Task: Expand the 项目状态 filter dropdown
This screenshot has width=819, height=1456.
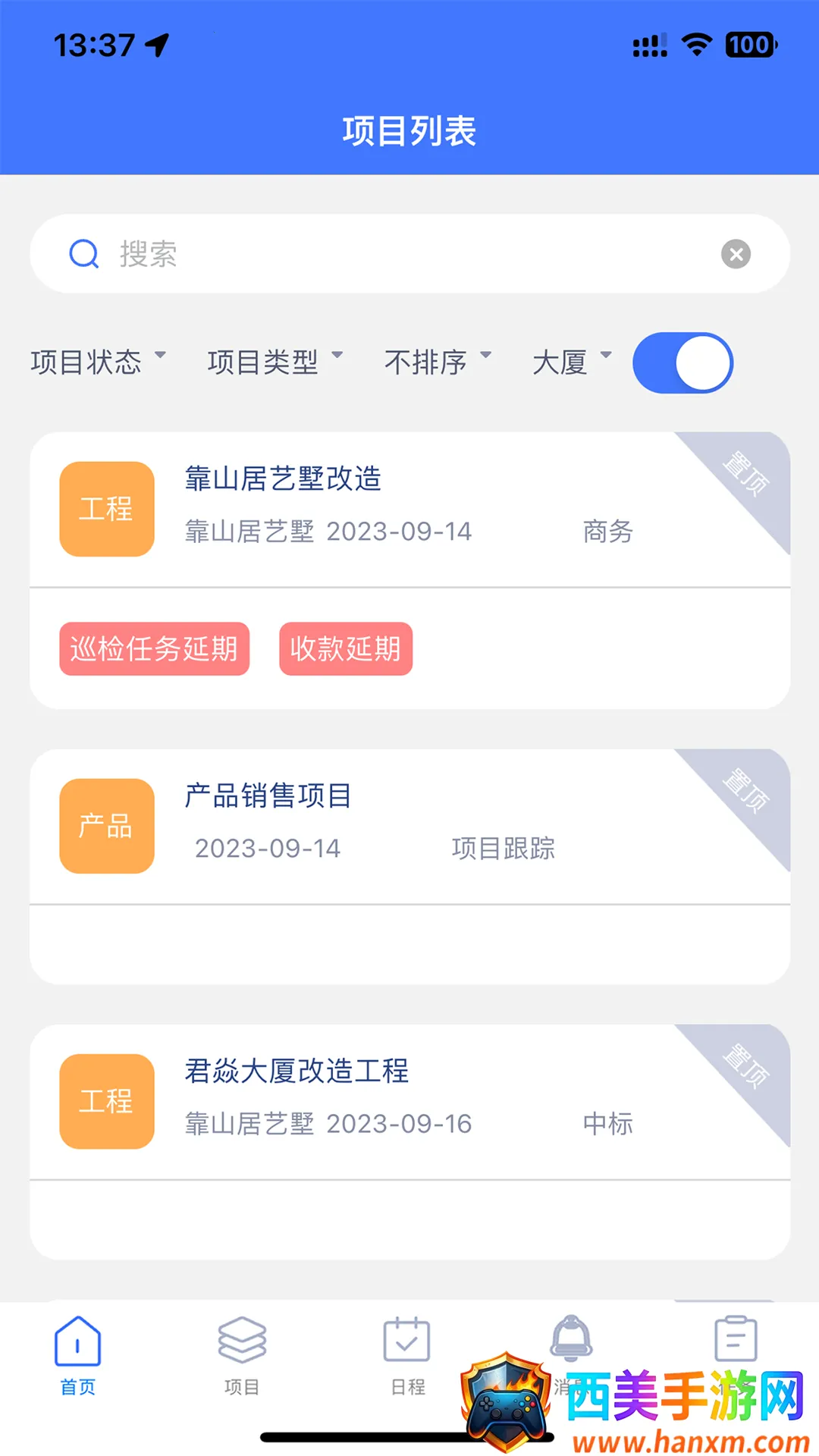Action: click(98, 362)
